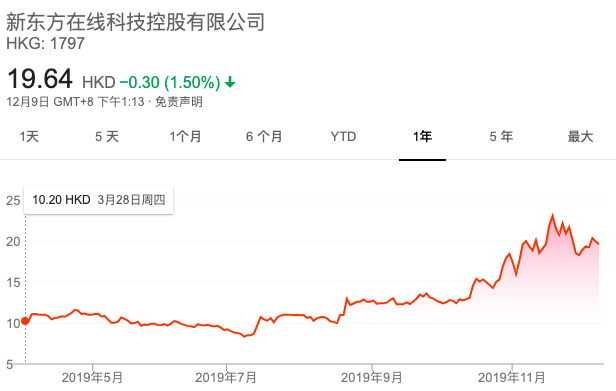Select the YTD tab

point(343,137)
